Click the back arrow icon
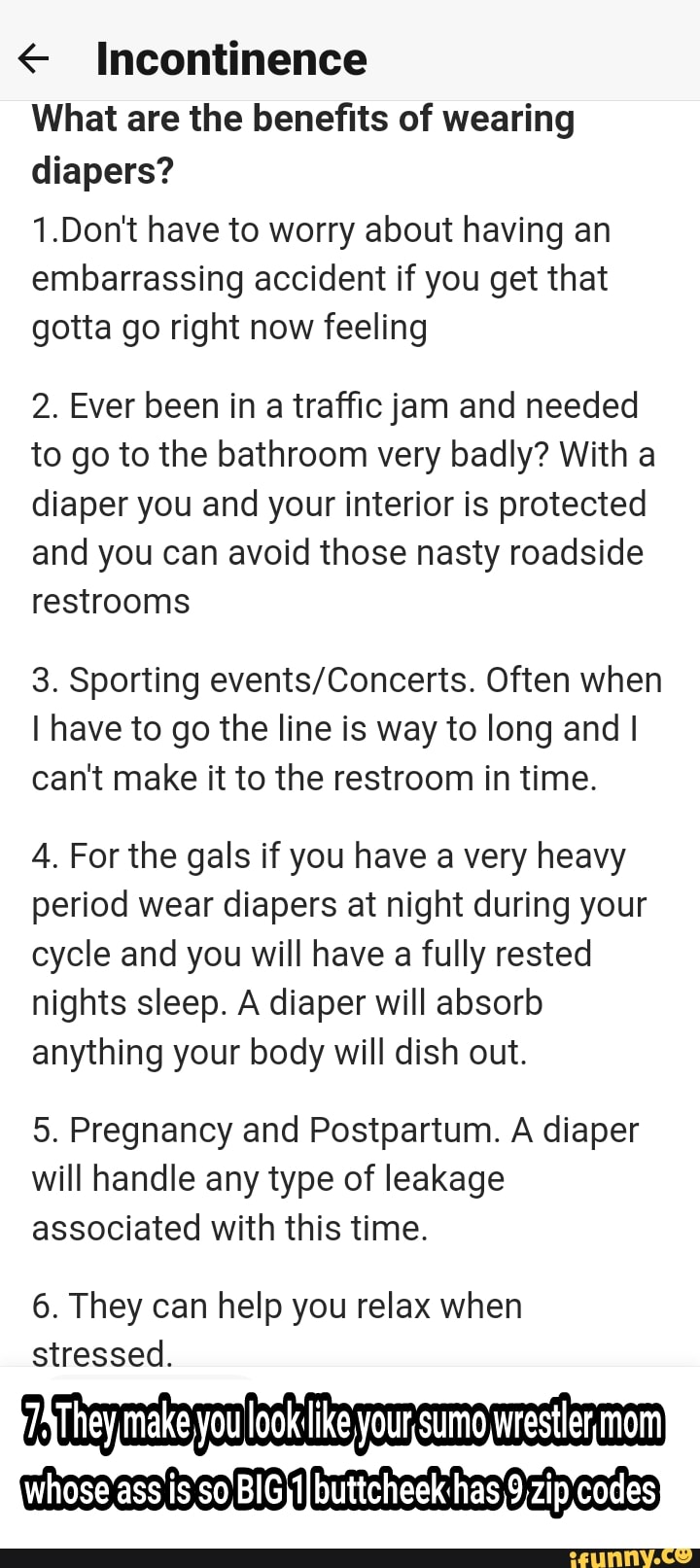Screen dimensions: 700x1568 (x=32, y=58)
